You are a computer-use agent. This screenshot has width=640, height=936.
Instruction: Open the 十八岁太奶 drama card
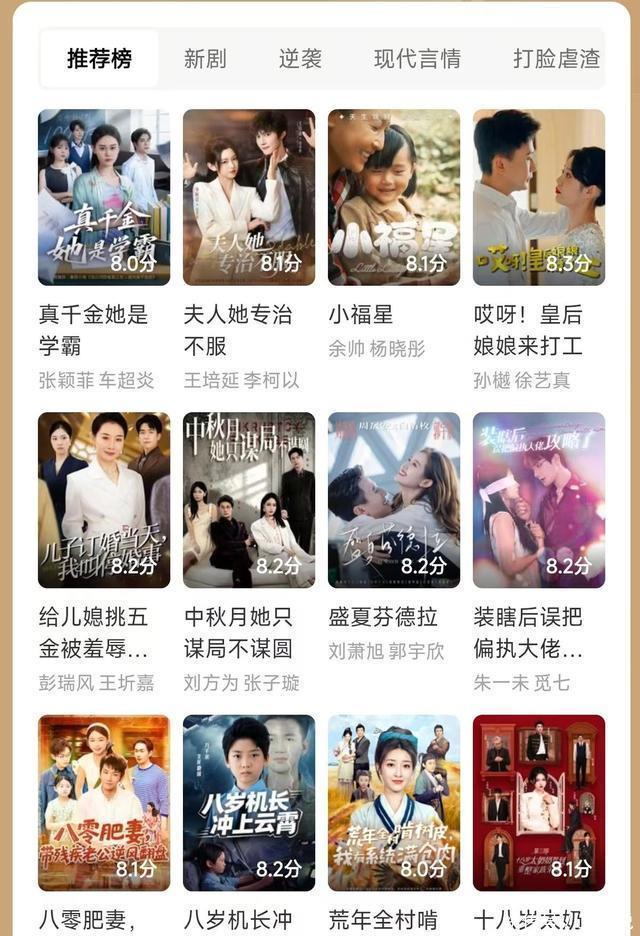coord(539,802)
